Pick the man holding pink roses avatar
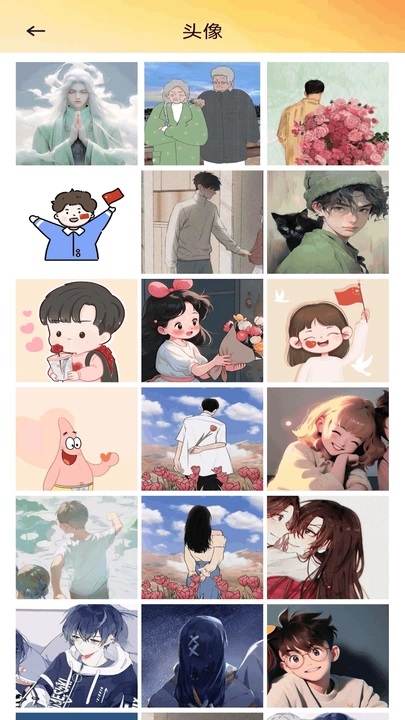 tap(328, 113)
